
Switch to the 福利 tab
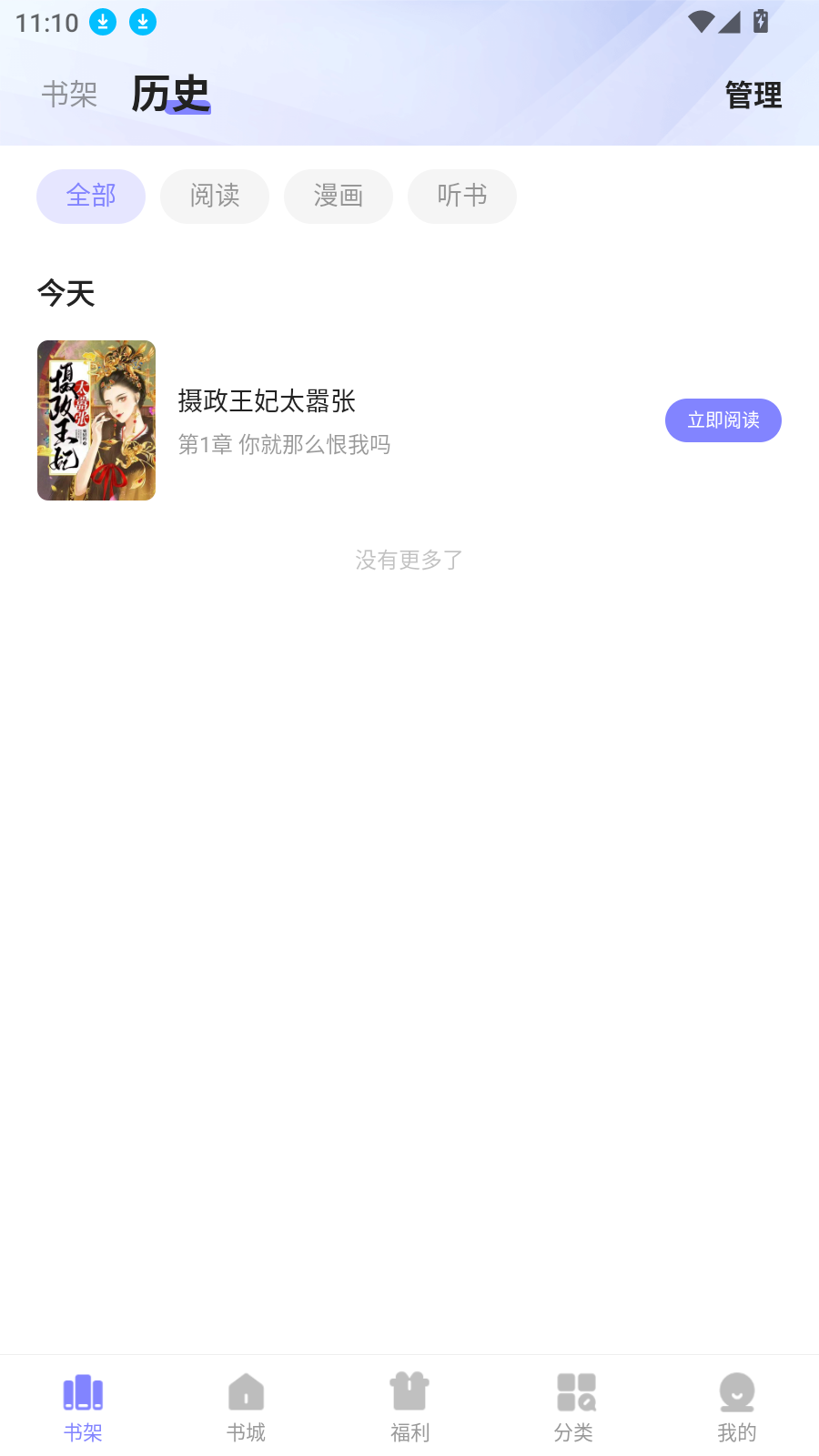point(409,1408)
